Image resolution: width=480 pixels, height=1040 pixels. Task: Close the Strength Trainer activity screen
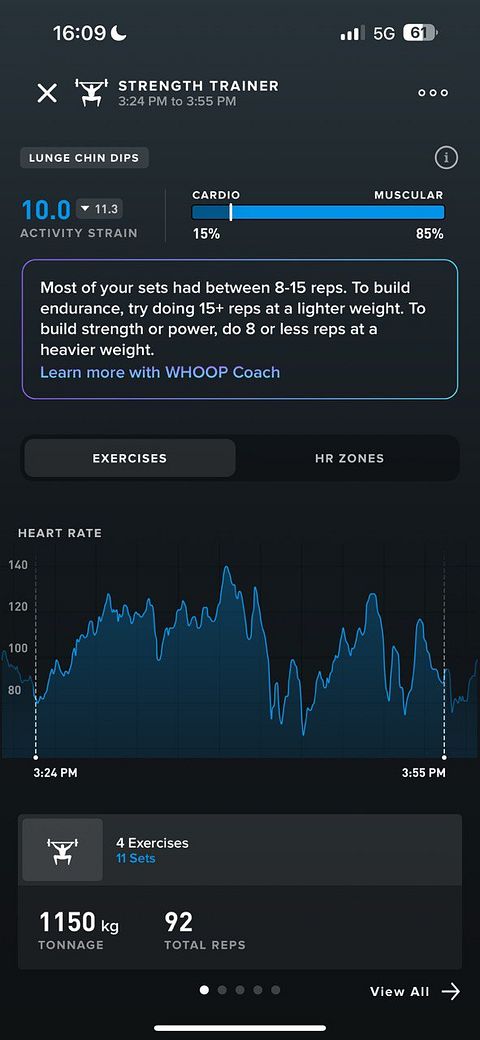coord(47,93)
